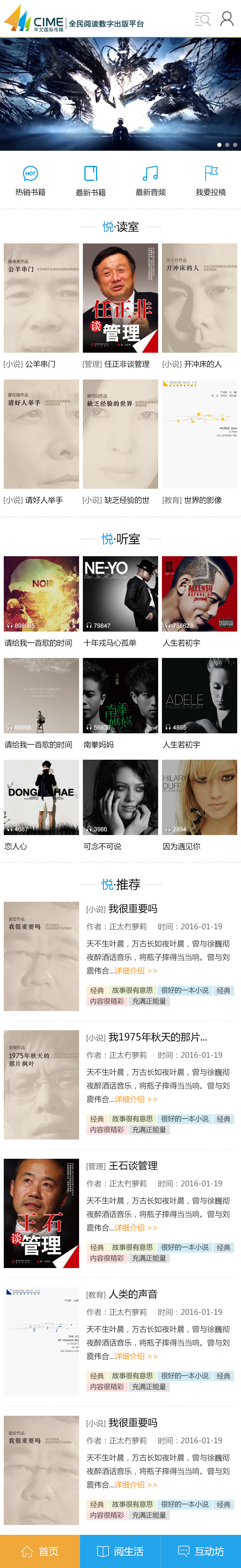
Task: Open 详细介绍 link under 人类的声音
Action: click(136, 1356)
